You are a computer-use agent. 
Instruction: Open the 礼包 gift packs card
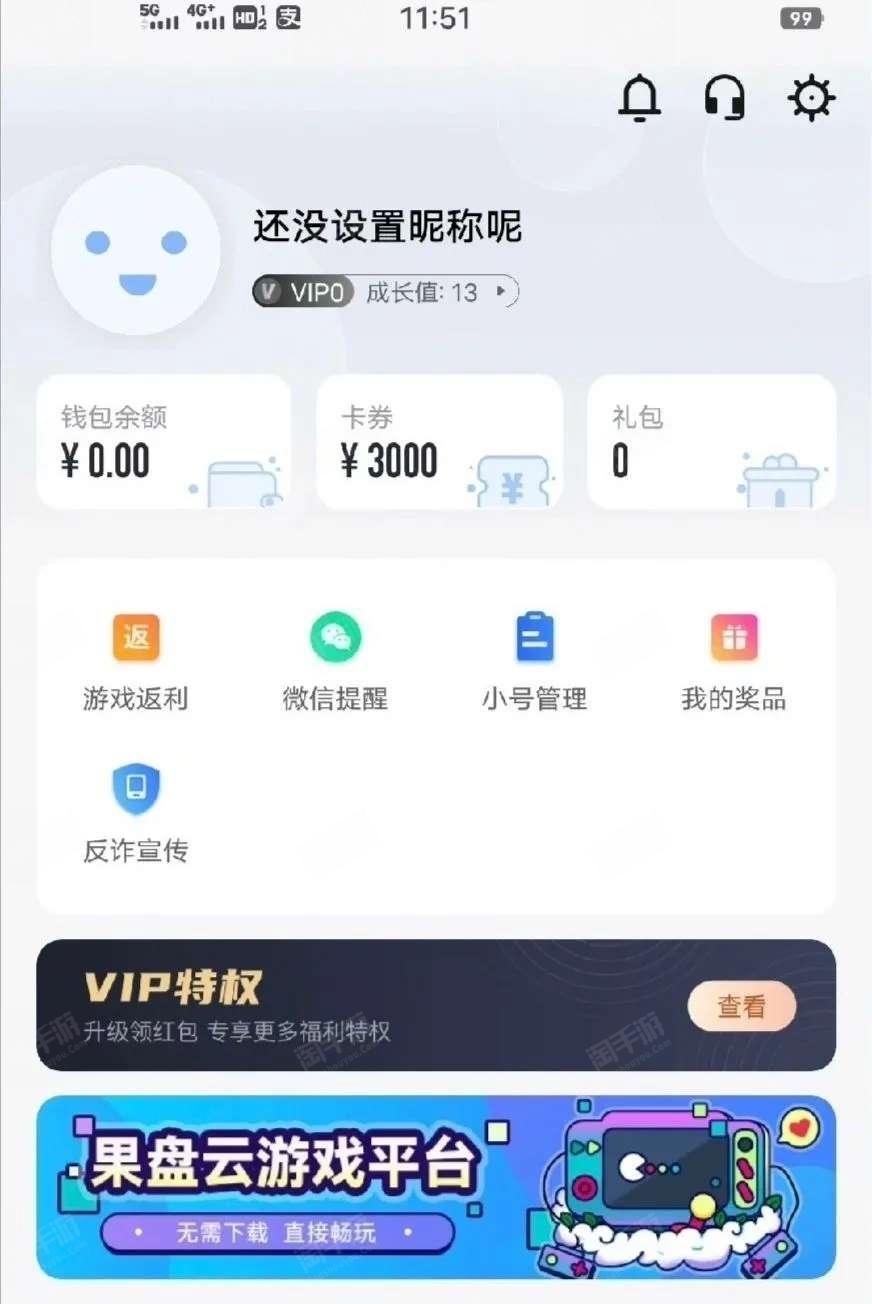[x=711, y=442]
